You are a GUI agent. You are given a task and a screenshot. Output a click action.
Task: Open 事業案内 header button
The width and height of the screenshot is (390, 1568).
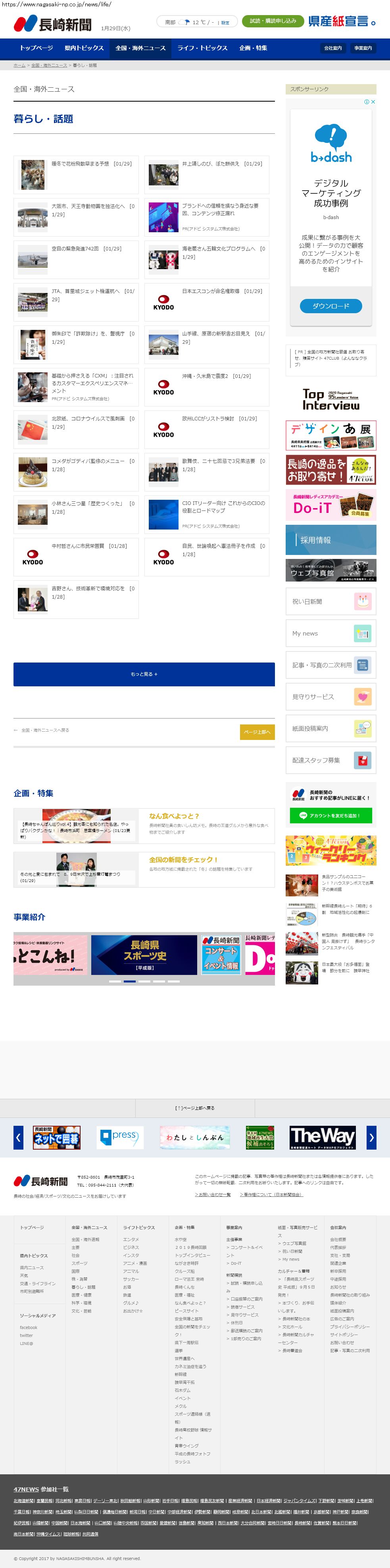click(363, 48)
